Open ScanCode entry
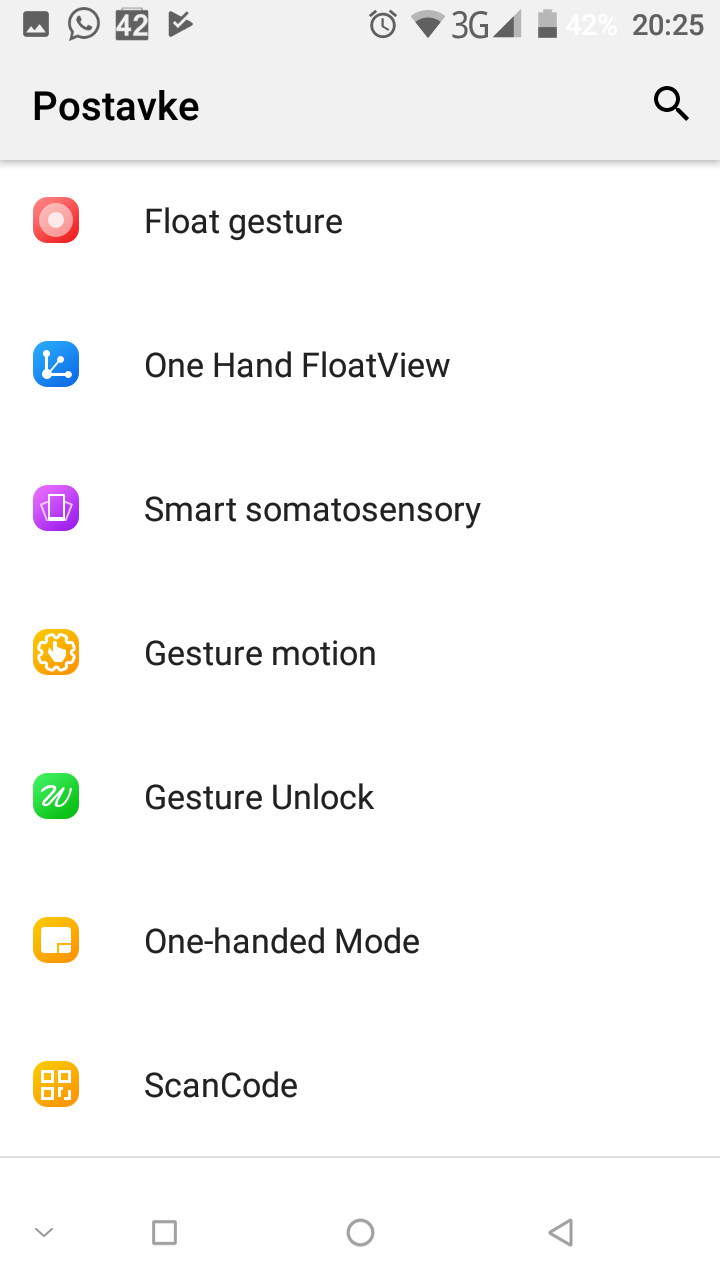Screen dimensions: 720x1280 [x=360, y=1085]
